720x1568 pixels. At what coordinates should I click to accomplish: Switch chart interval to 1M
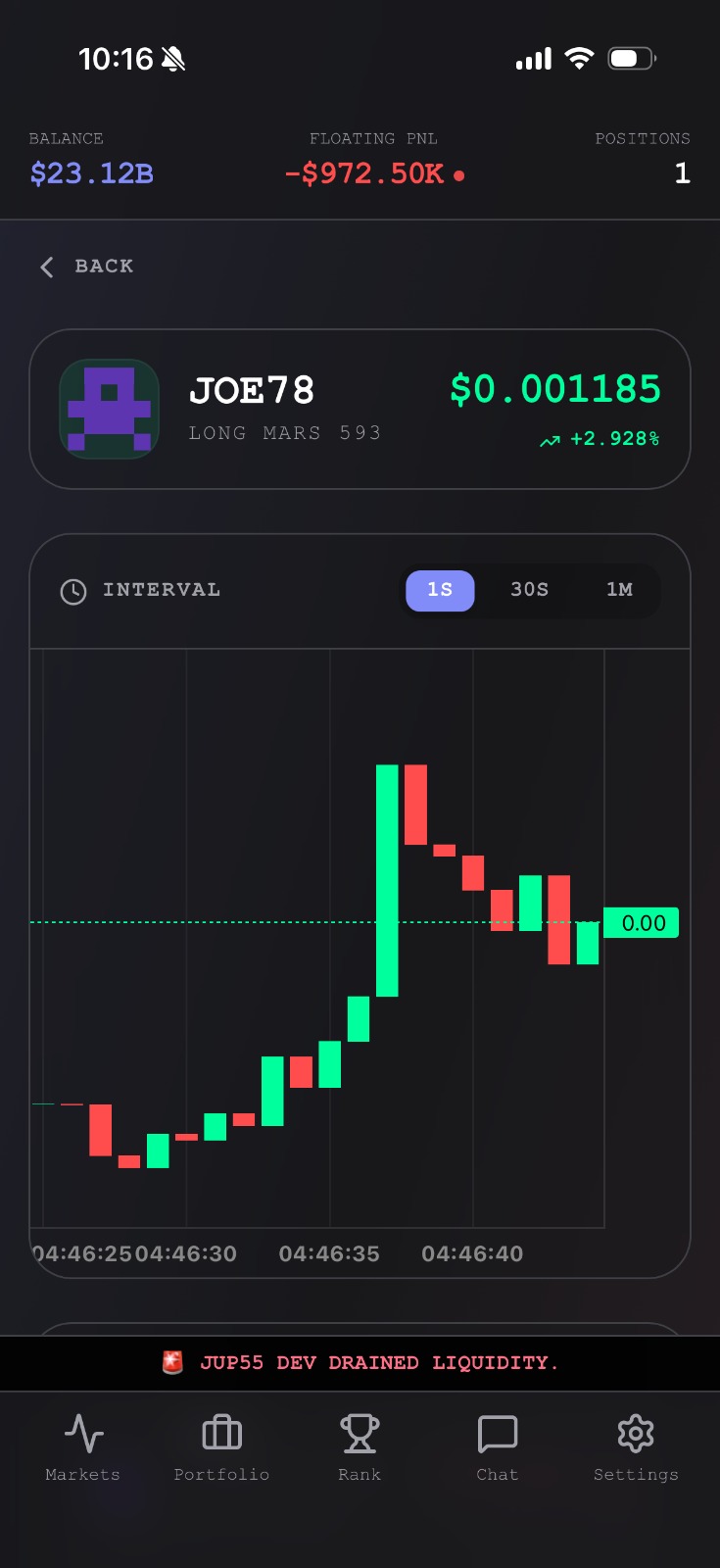(618, 590)
